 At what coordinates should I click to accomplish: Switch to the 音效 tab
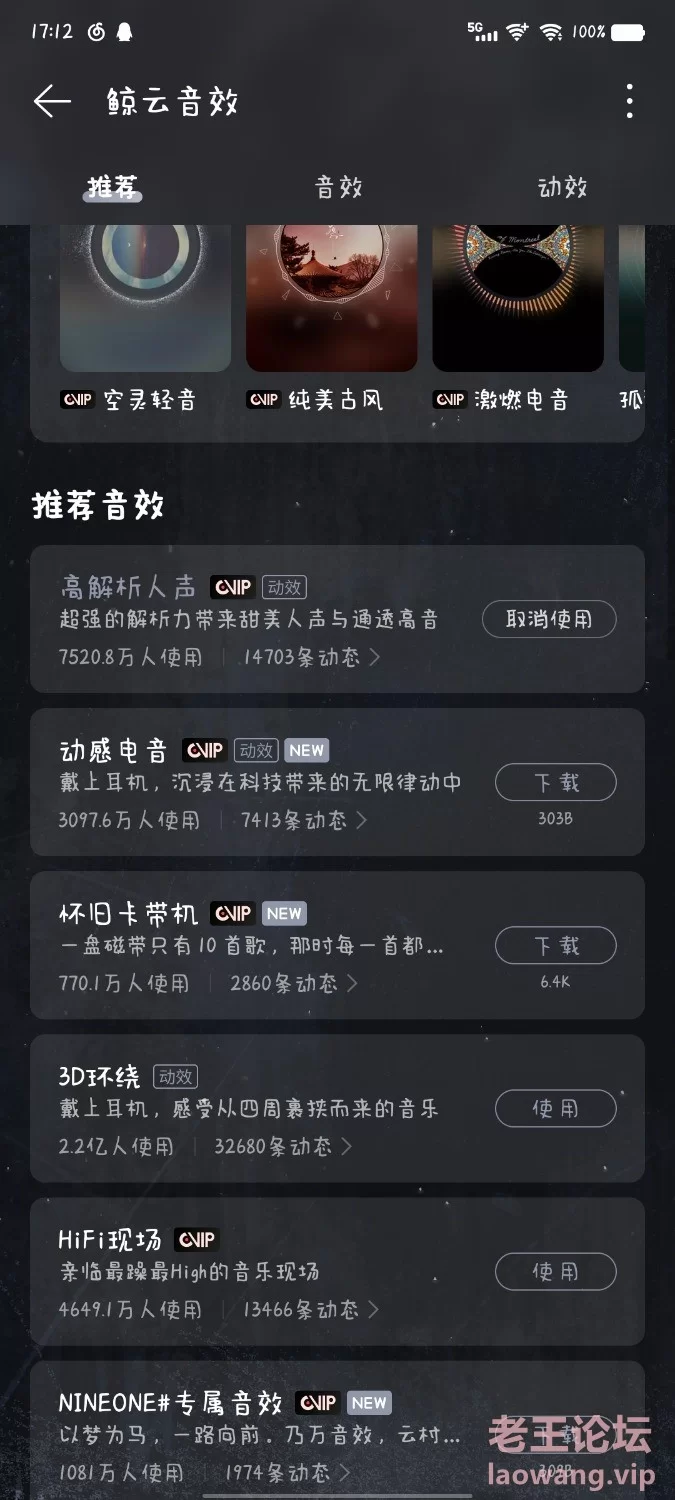tap(338, 187)
